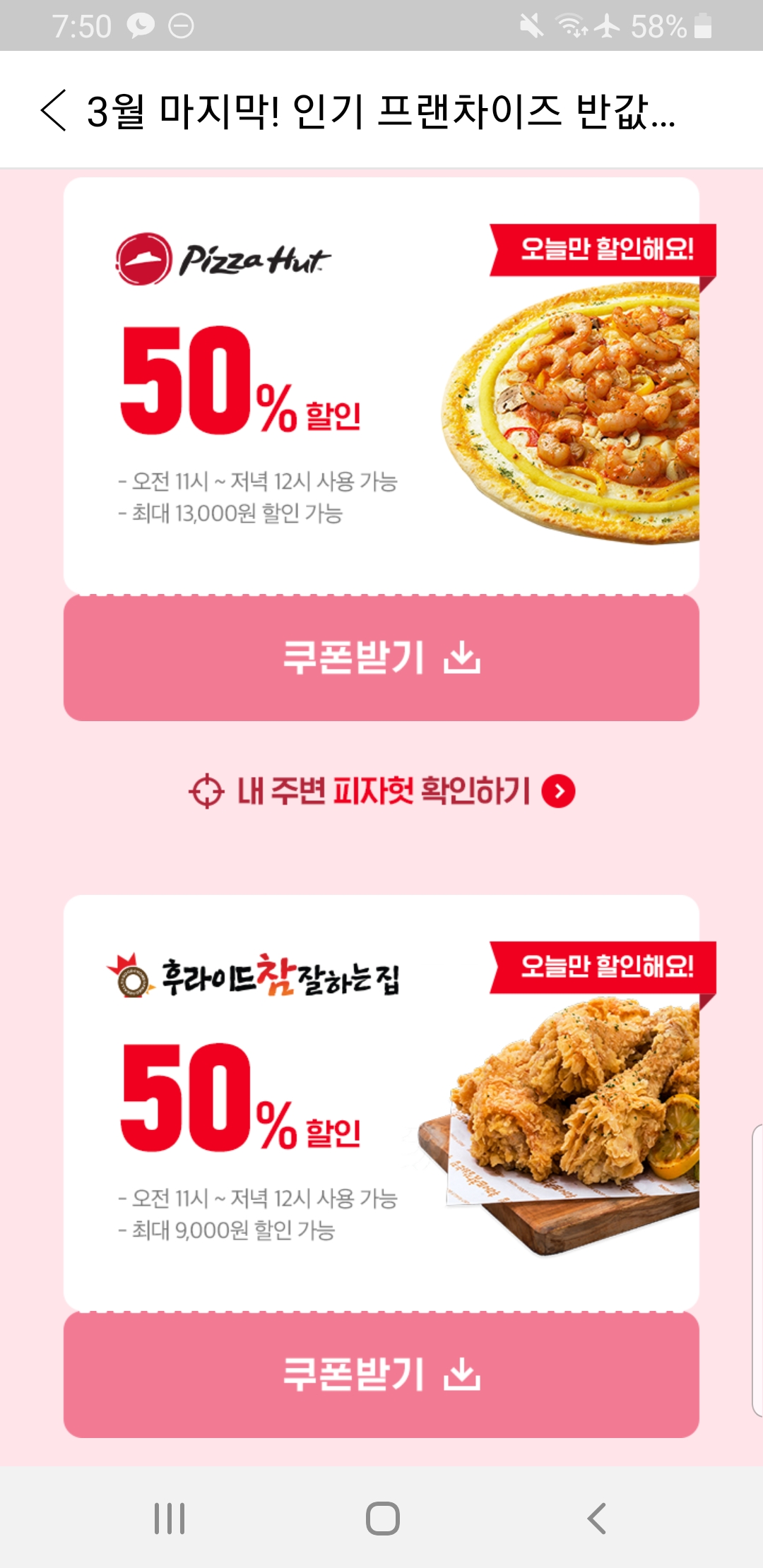Get the 후라이드참잘하는집 50% coupon
Image resolution: width=763 pixels, height=1568 pixels.
pos(381,1374)
